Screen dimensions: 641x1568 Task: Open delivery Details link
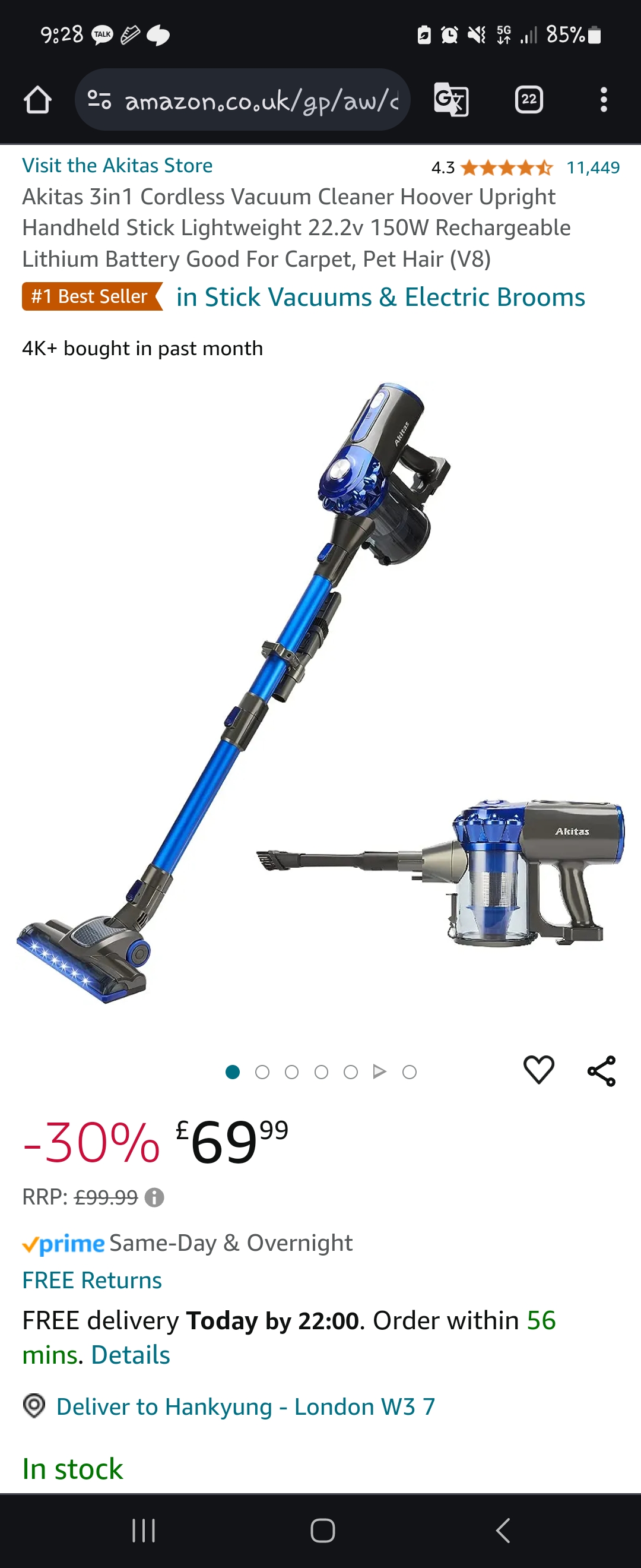point(130,1354)
